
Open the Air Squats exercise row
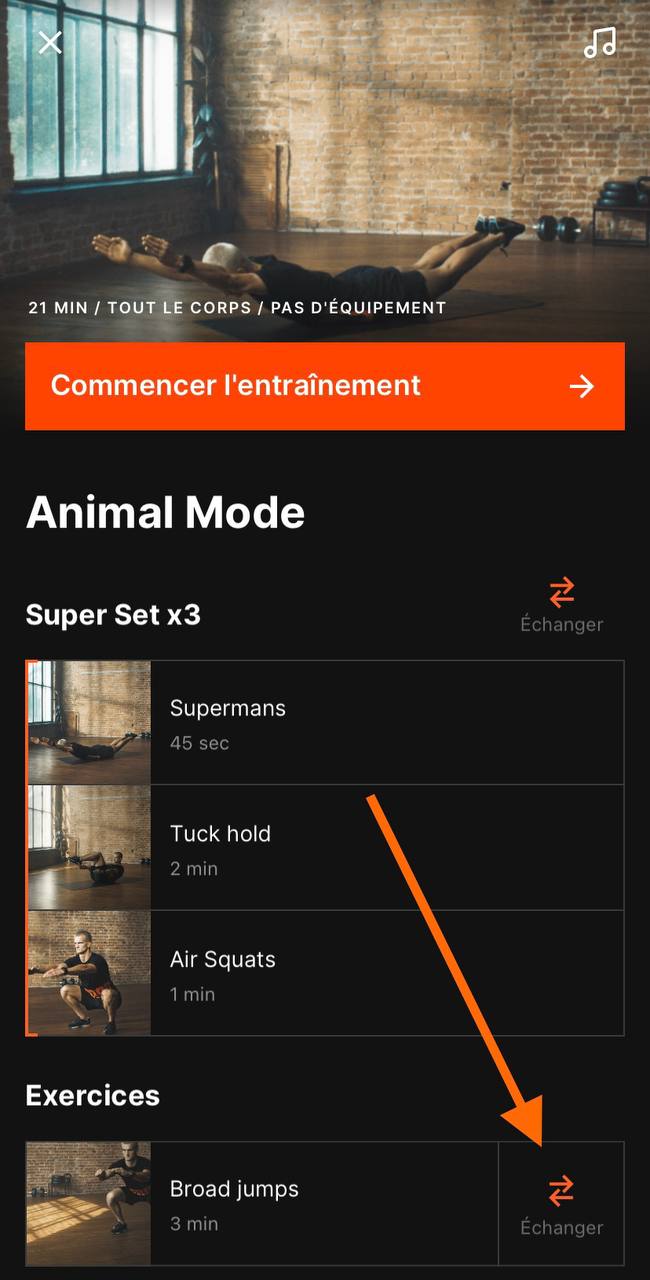point(325,974)
